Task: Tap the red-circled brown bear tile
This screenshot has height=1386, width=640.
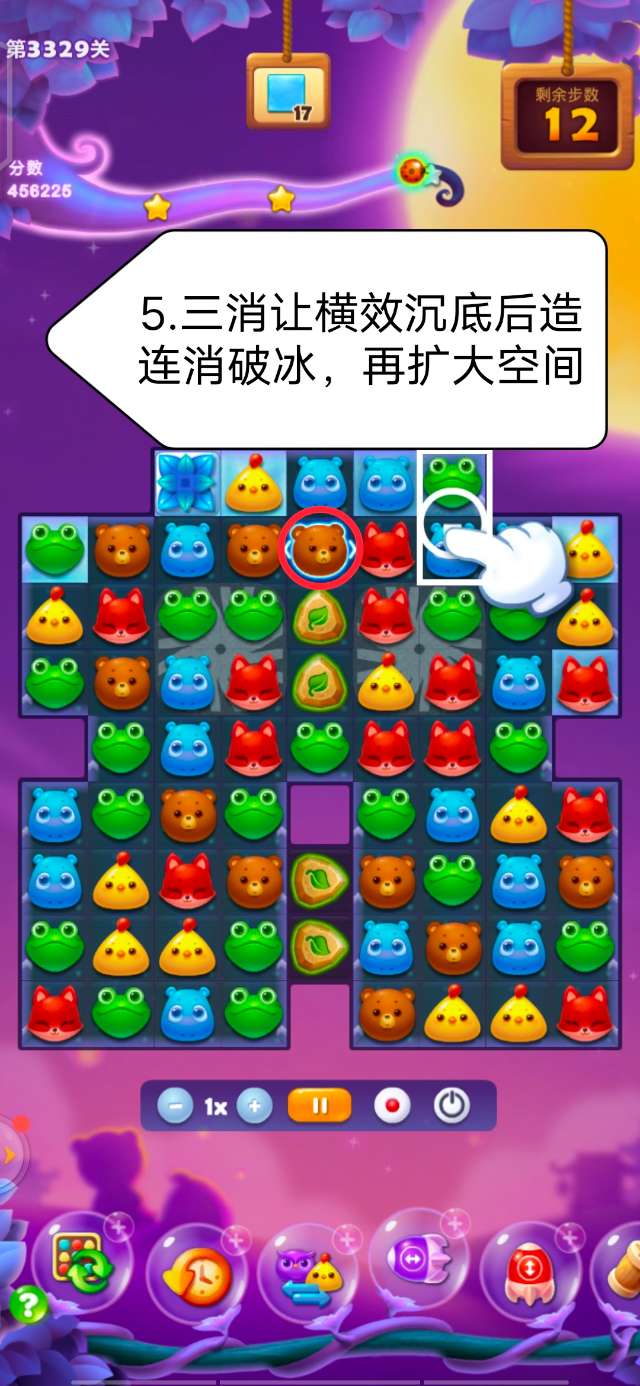Action: (x=320, y=547)
